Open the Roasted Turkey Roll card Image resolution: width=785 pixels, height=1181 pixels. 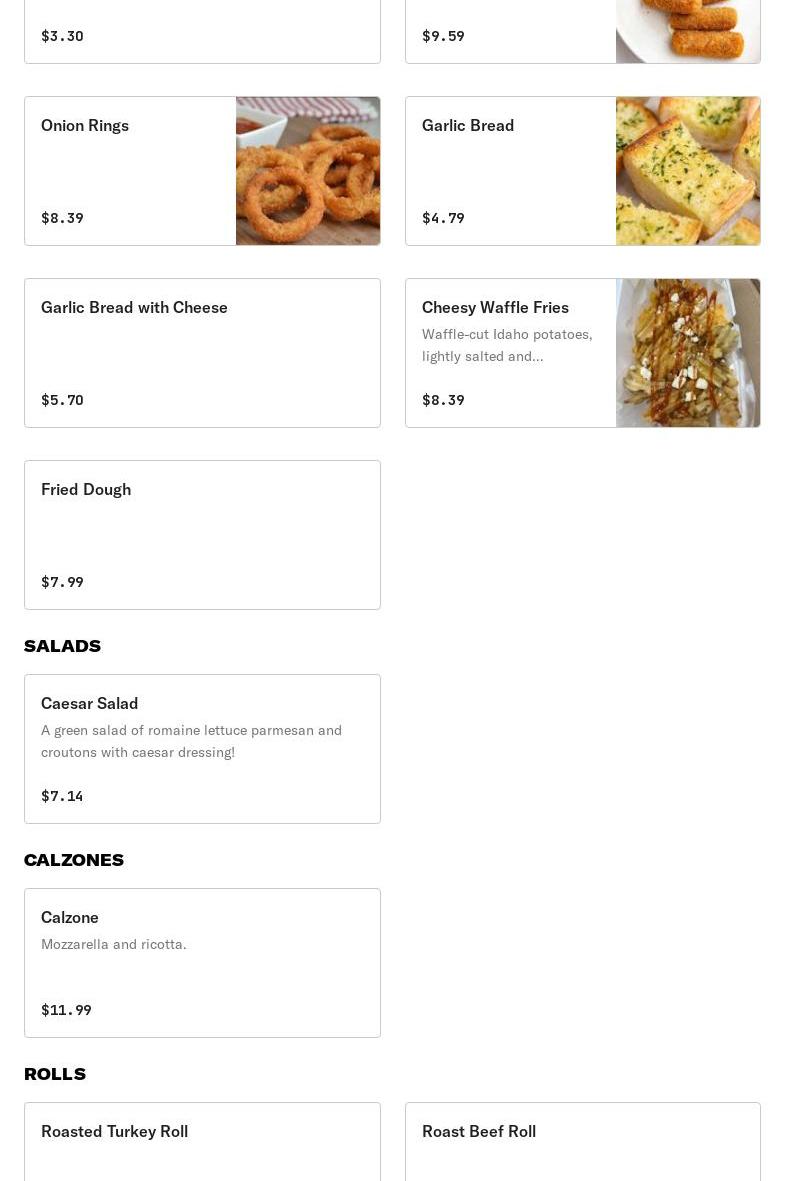202,1143
